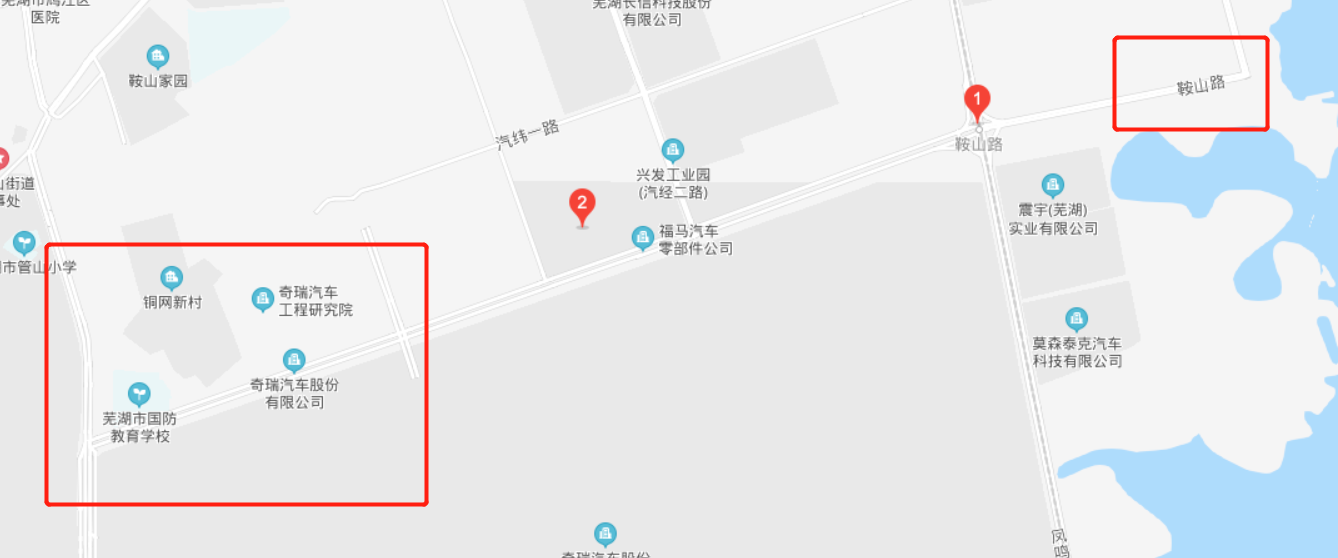Select the 管山小学 school marker

point(23,243)
